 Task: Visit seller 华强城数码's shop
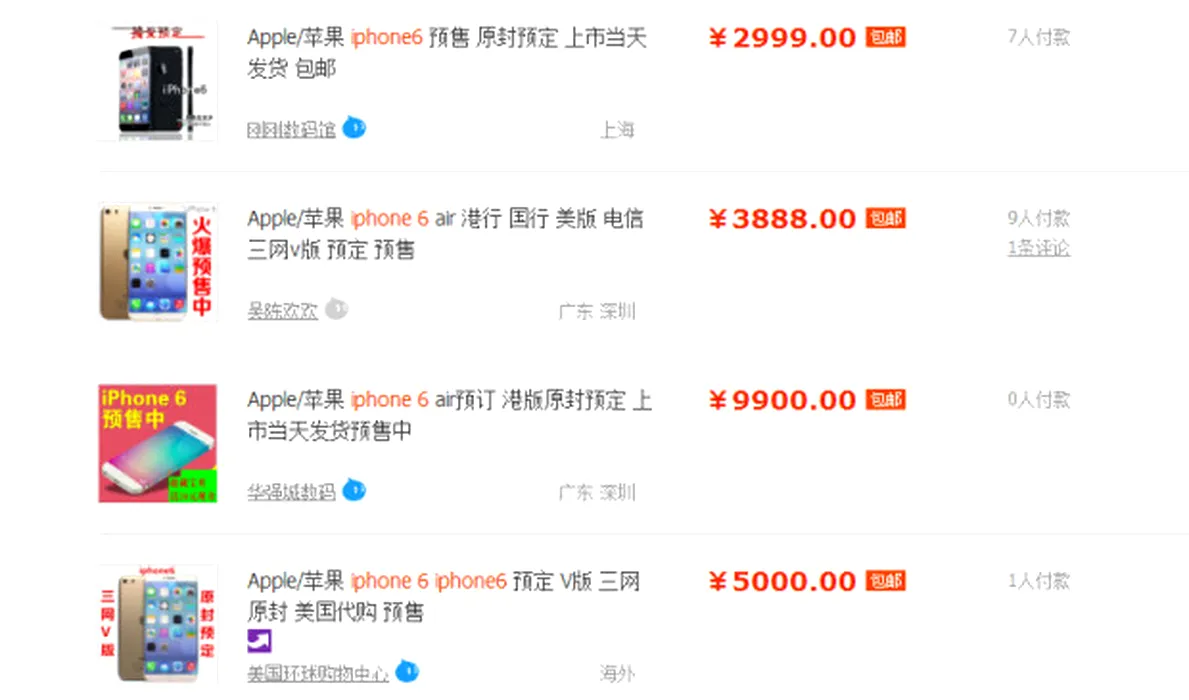pos(291,492)
